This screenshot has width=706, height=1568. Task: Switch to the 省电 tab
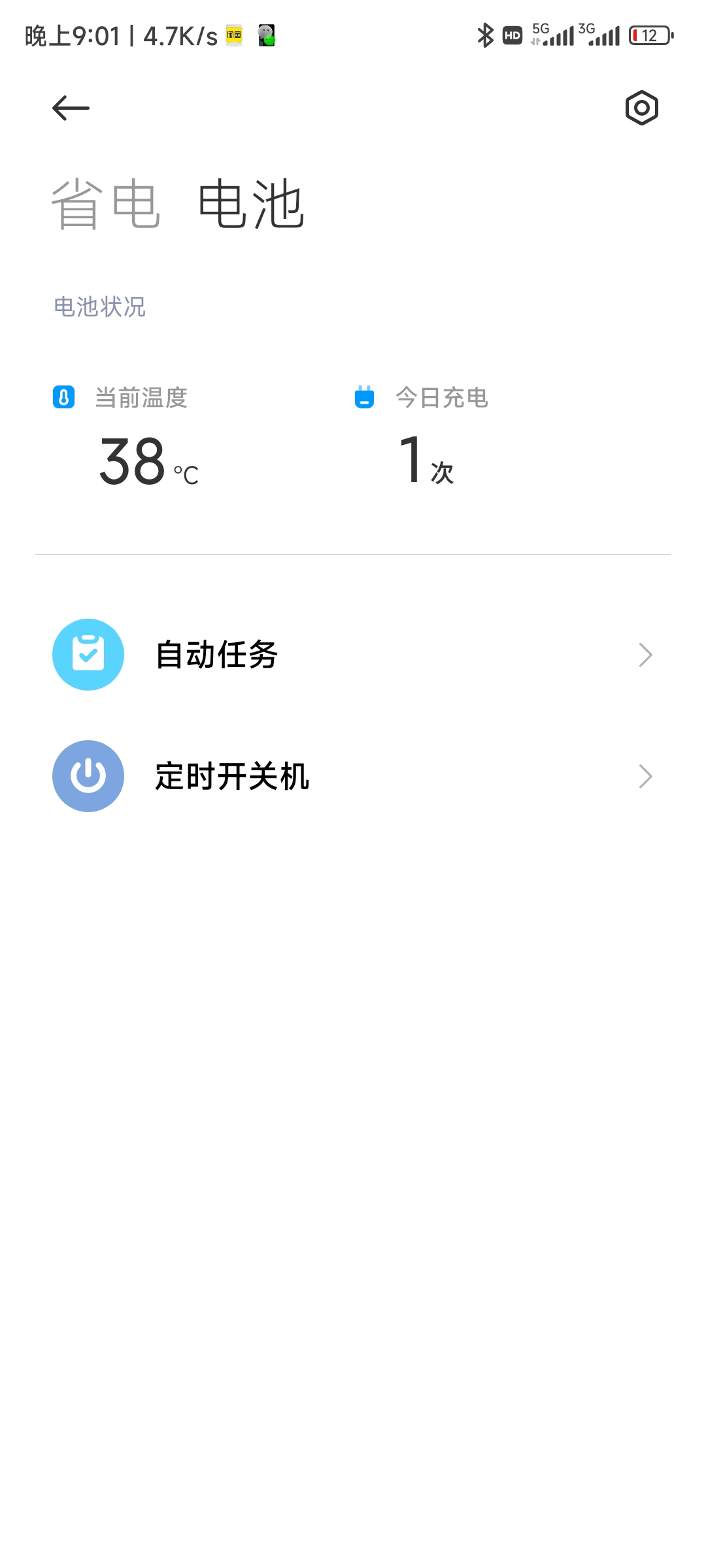(107, 204)
